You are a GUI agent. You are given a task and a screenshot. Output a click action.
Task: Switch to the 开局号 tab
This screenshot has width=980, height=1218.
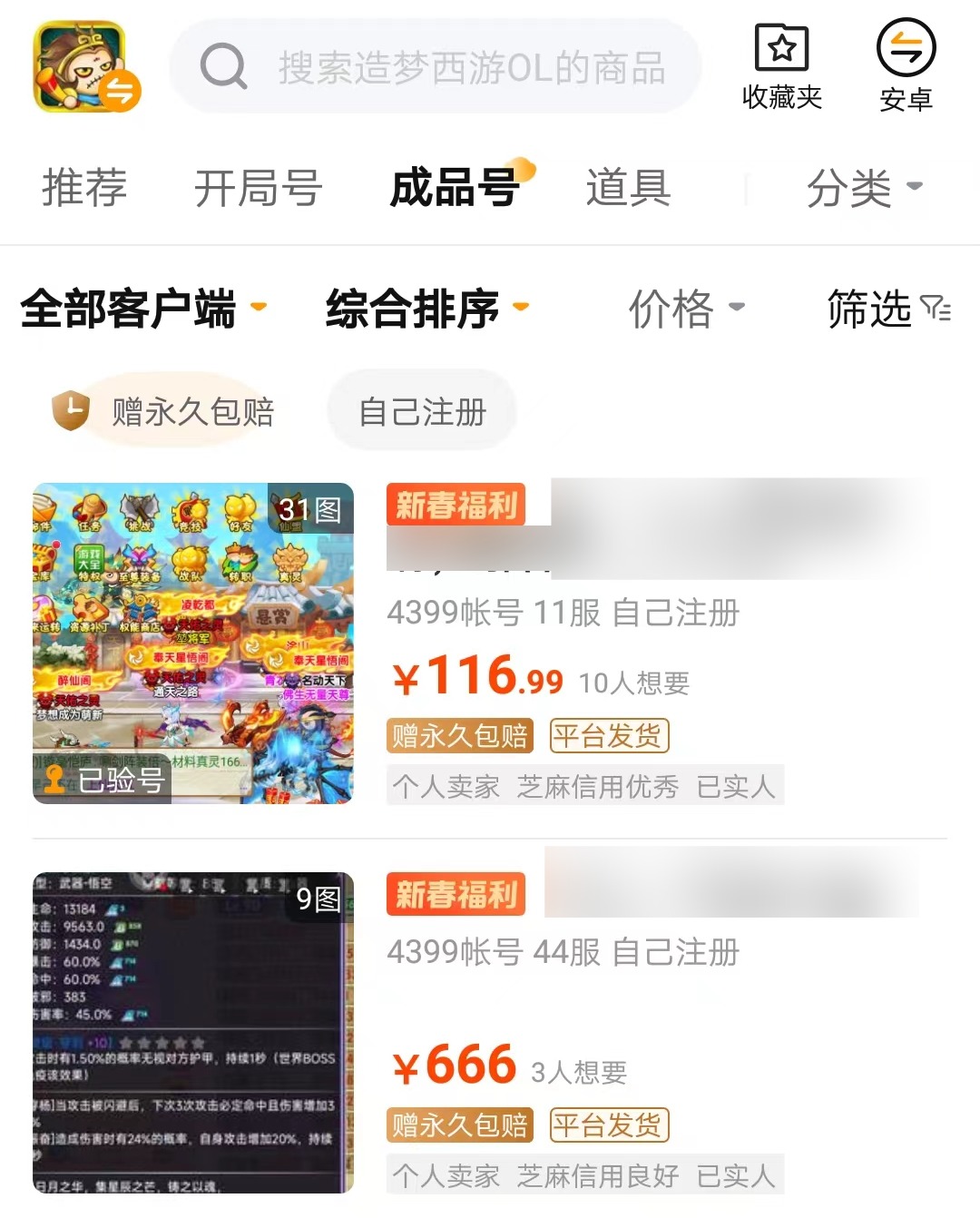(x=258, y=188)
